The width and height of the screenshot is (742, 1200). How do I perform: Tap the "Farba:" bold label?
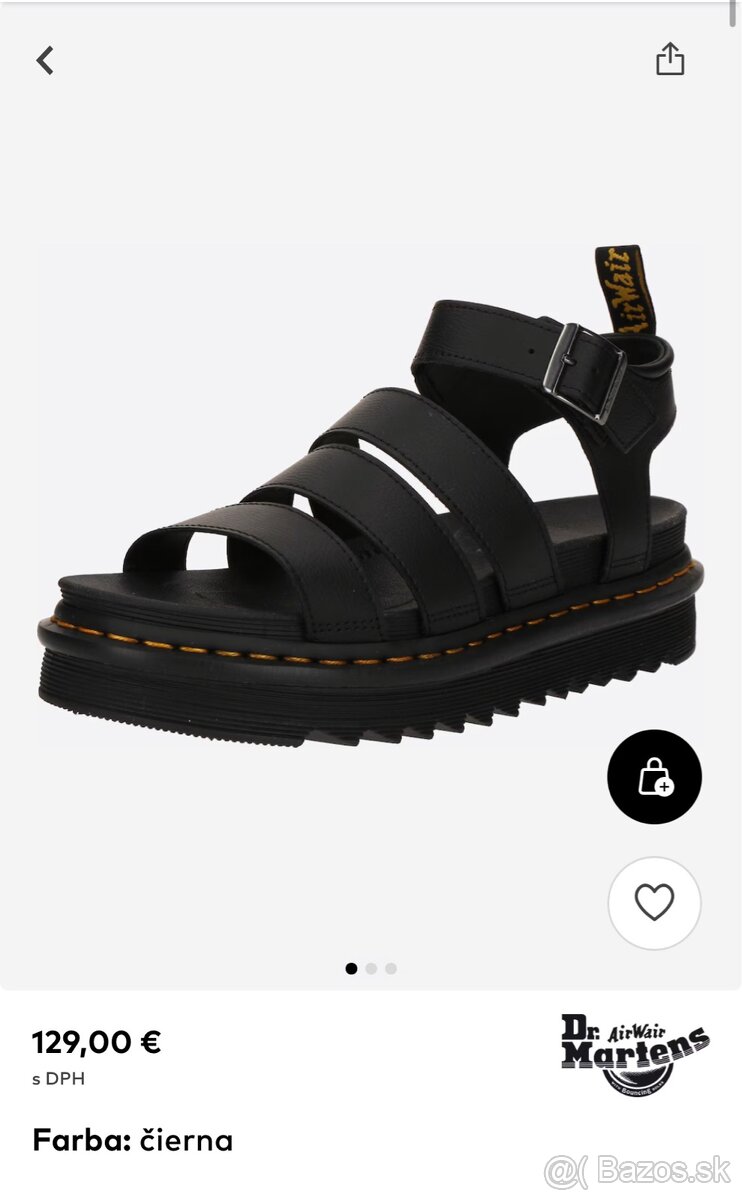point(79,1139)
